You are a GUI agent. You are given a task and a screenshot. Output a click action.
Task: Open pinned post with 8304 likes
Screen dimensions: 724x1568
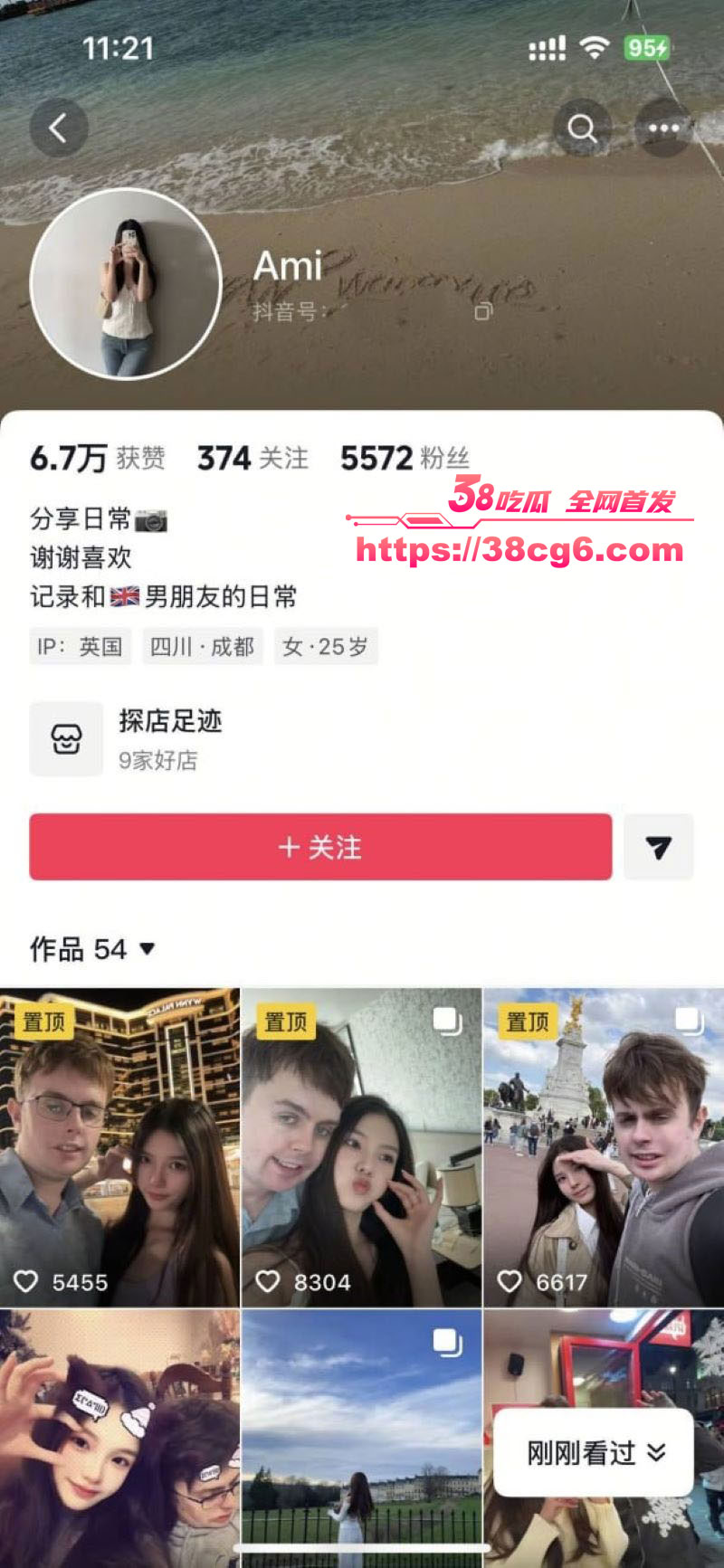(361, 1147)
